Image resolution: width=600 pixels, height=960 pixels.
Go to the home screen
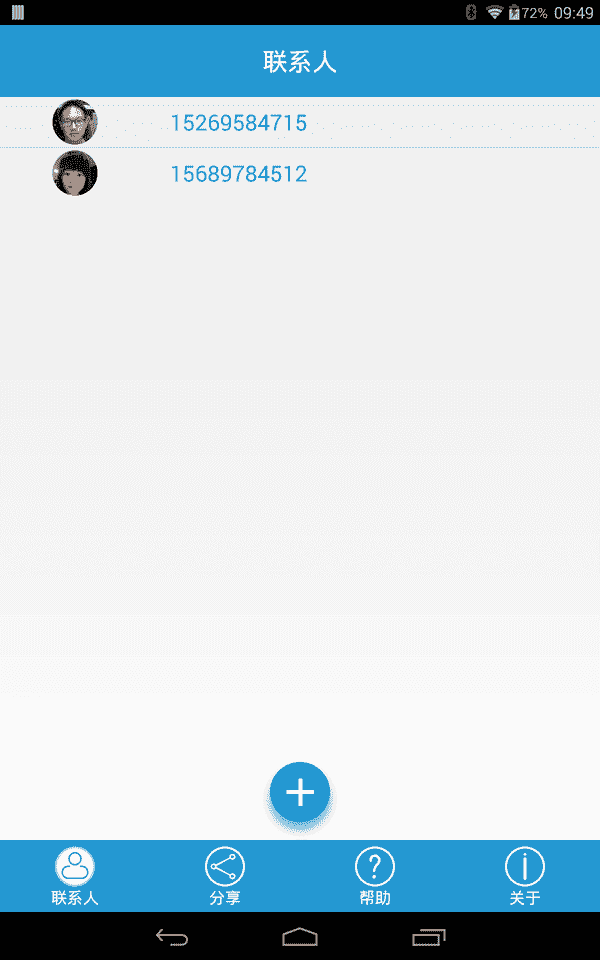pos(300,937)
